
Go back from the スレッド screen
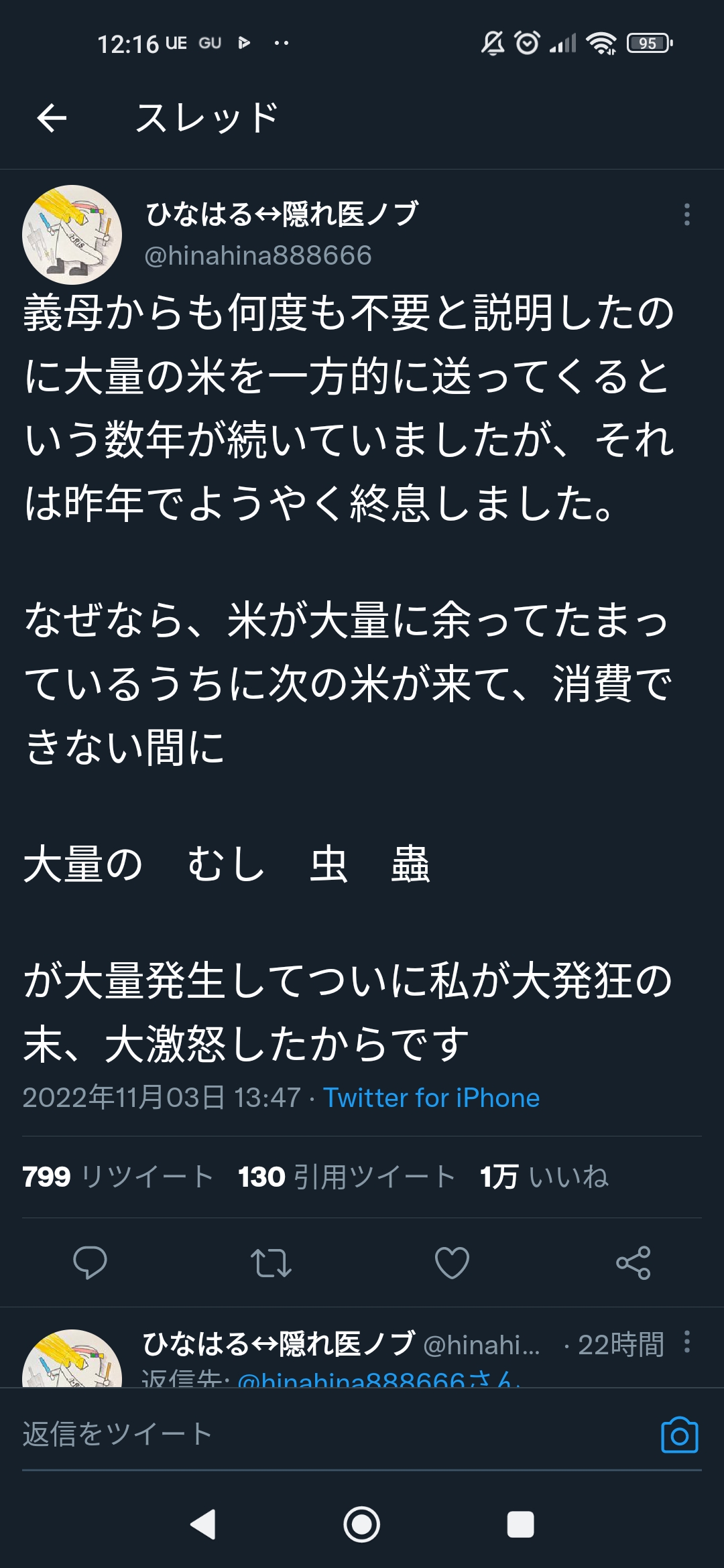click(52, 119)
